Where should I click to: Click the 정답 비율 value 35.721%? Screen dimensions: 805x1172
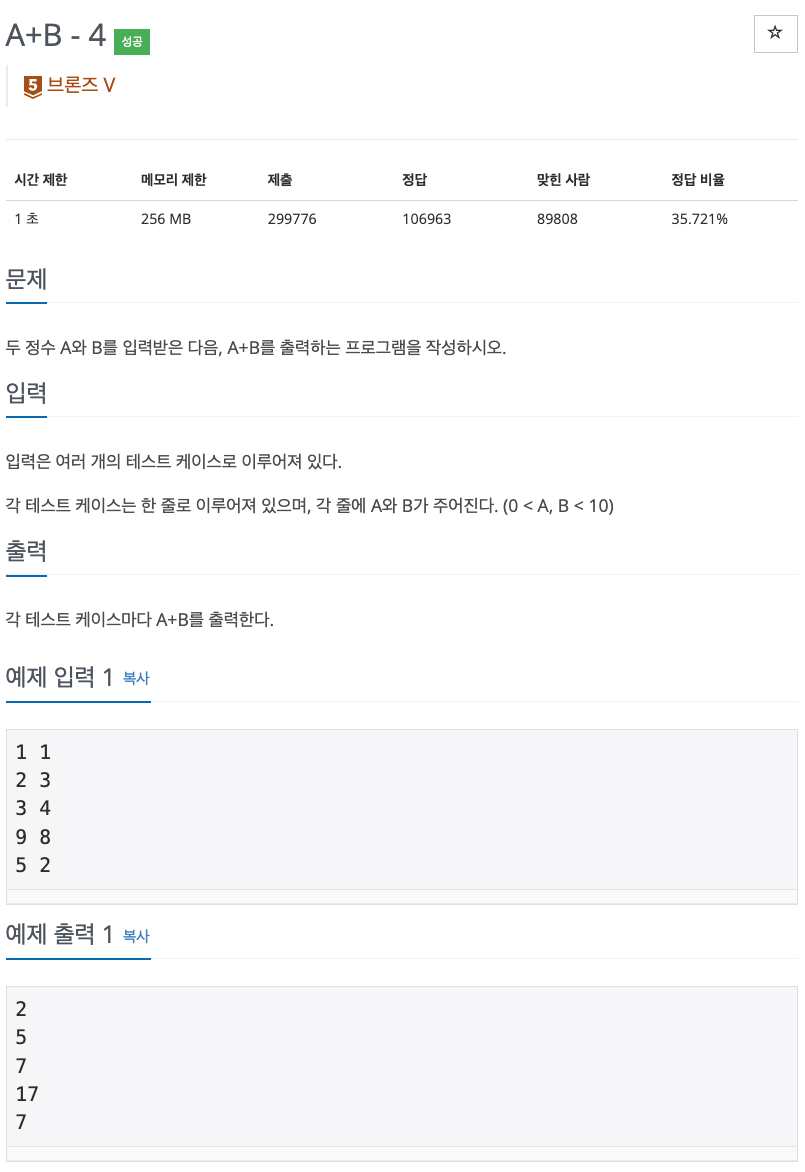[700, 218]
